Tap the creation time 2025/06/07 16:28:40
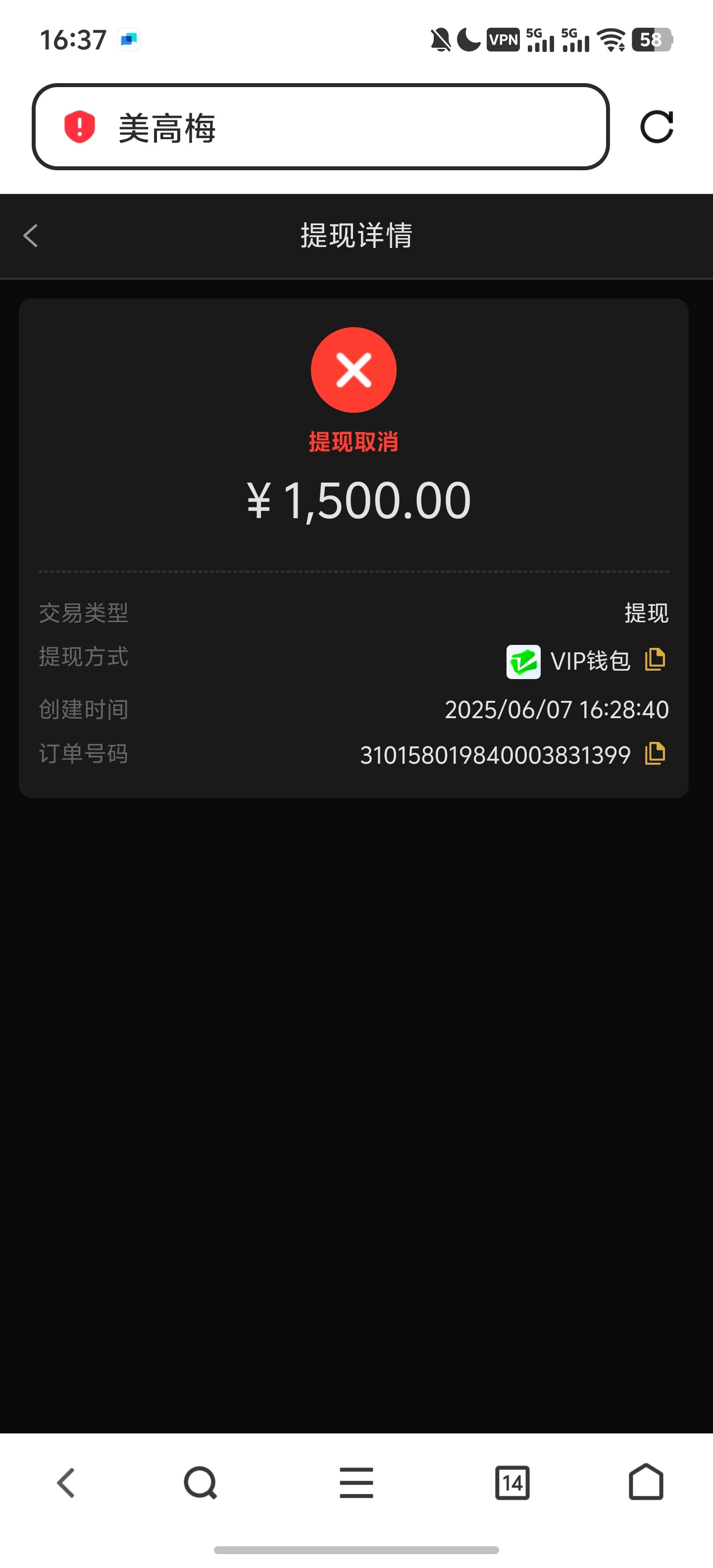 pos(556,709)
